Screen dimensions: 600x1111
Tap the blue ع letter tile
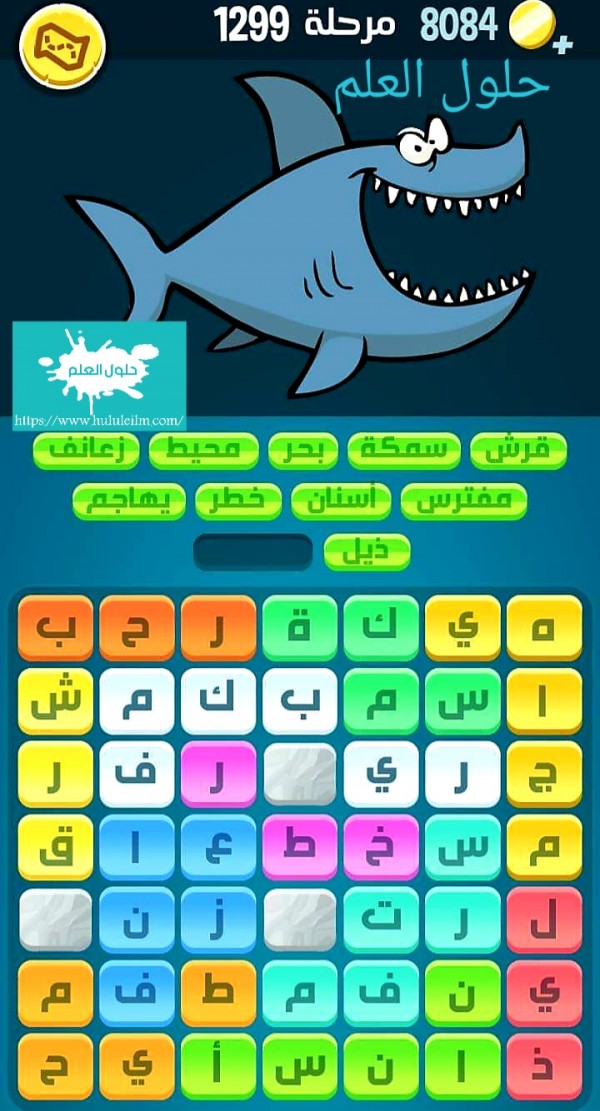218,847
